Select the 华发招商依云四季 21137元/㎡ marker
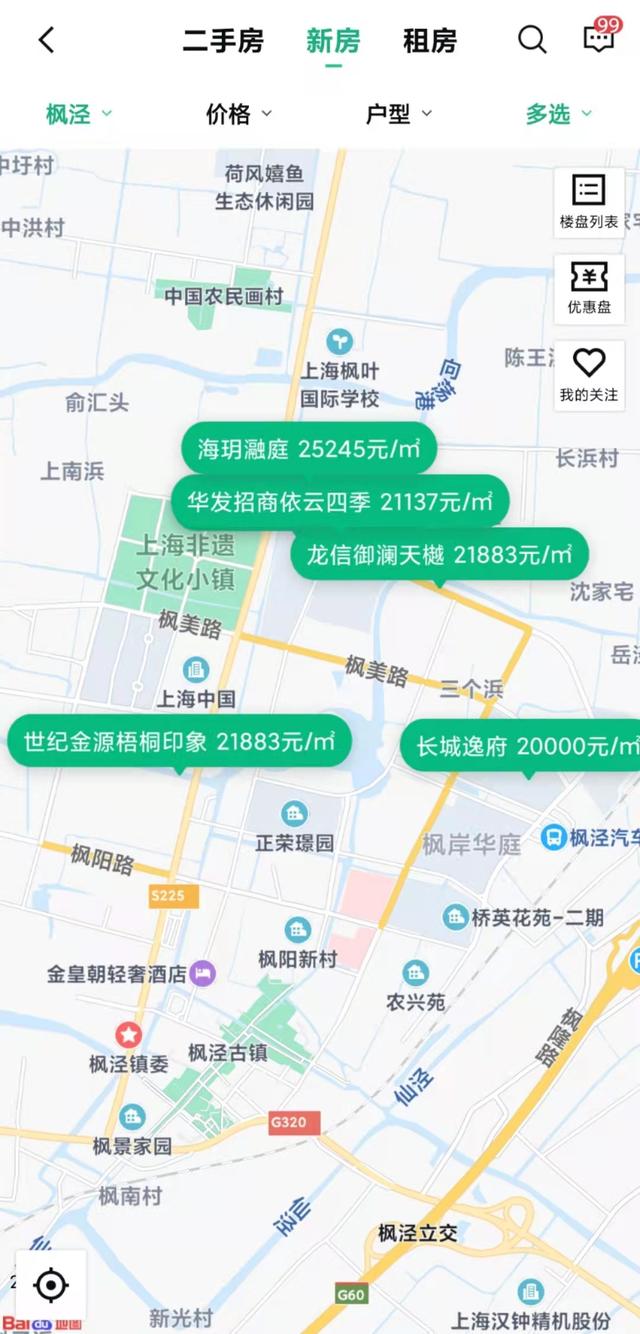640x1334 pixels. click(341, 502)
